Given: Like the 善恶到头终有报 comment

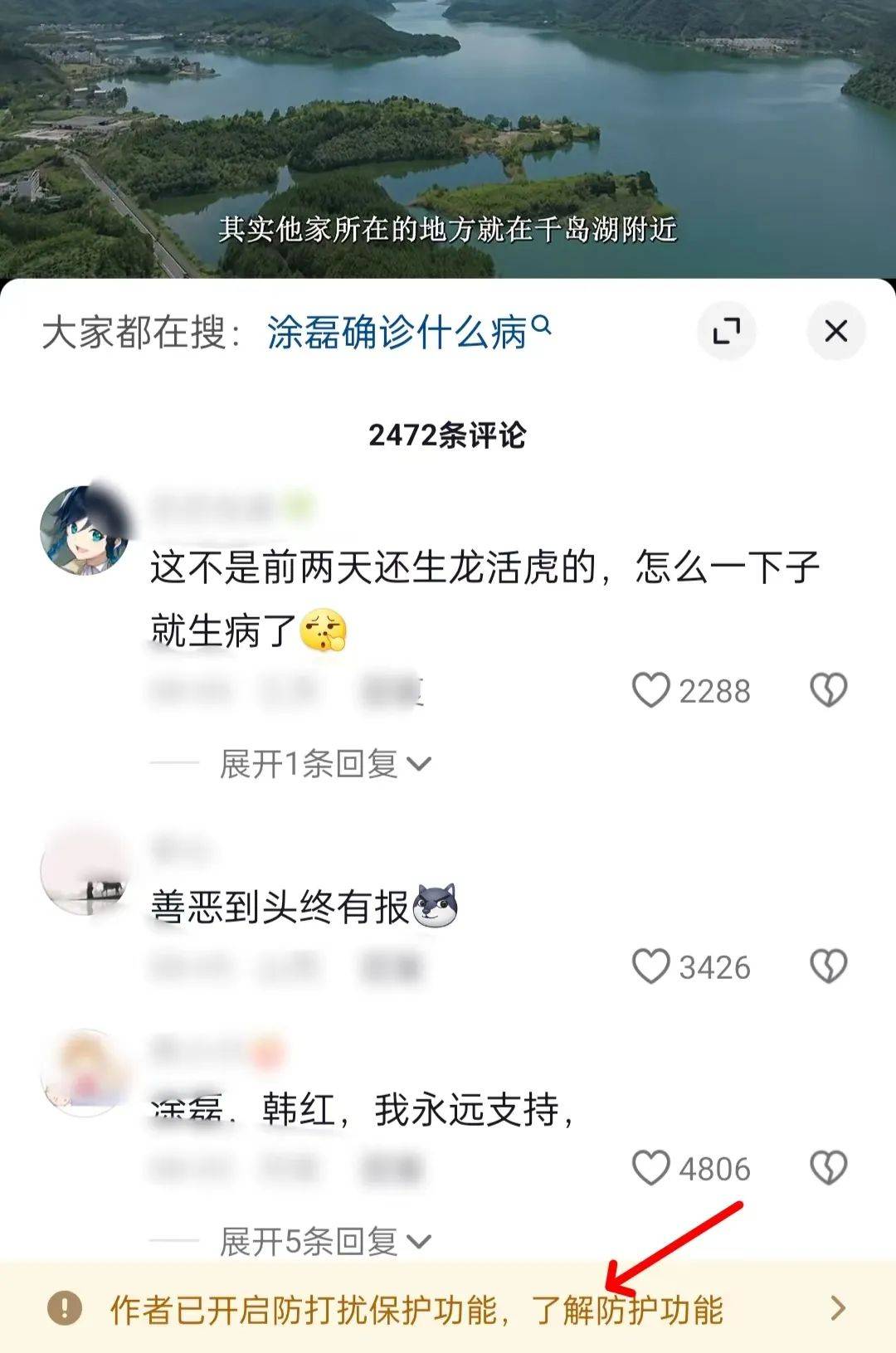Looking at the screenshot, I should point(651,966).
